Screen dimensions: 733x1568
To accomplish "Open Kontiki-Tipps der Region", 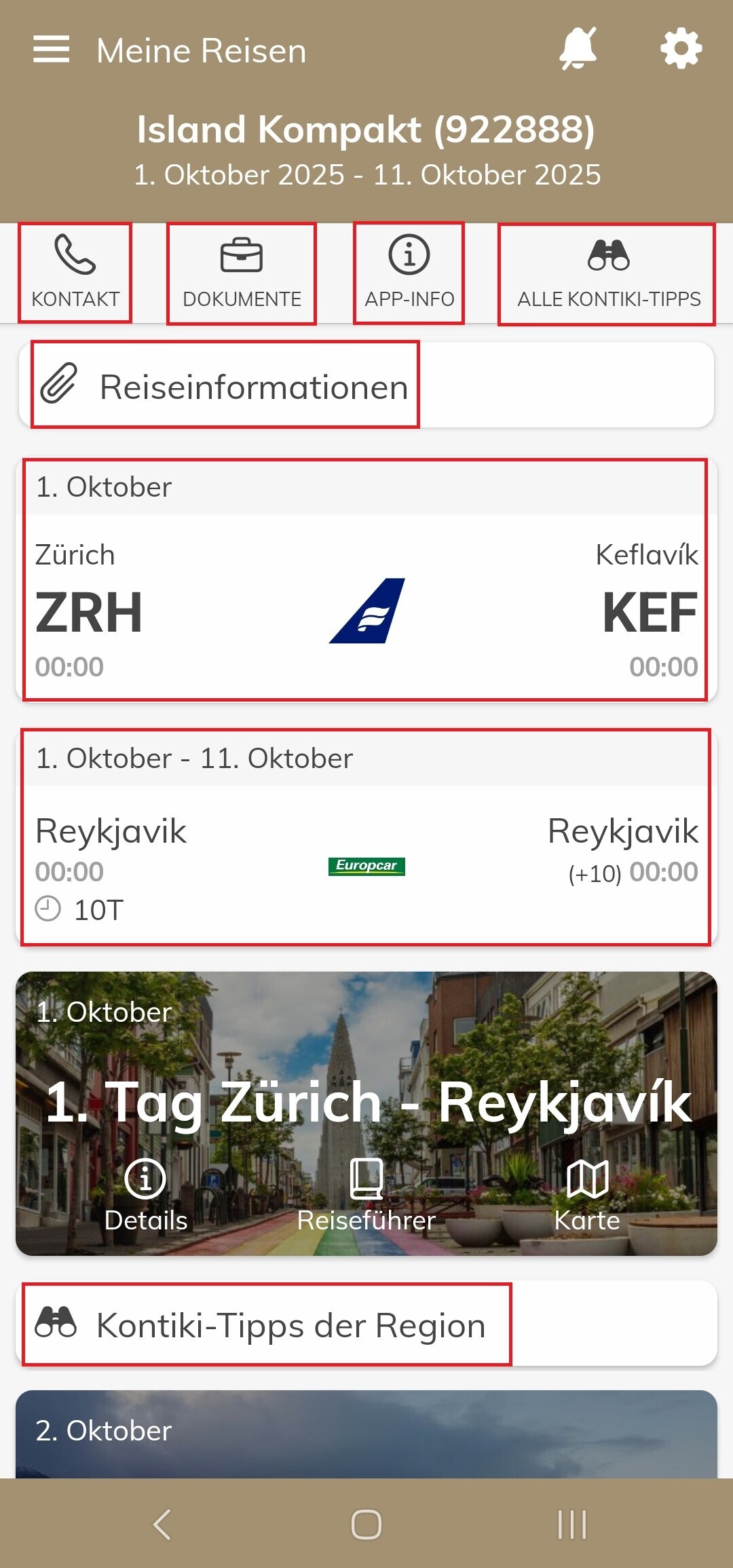I will (267, 1324).
